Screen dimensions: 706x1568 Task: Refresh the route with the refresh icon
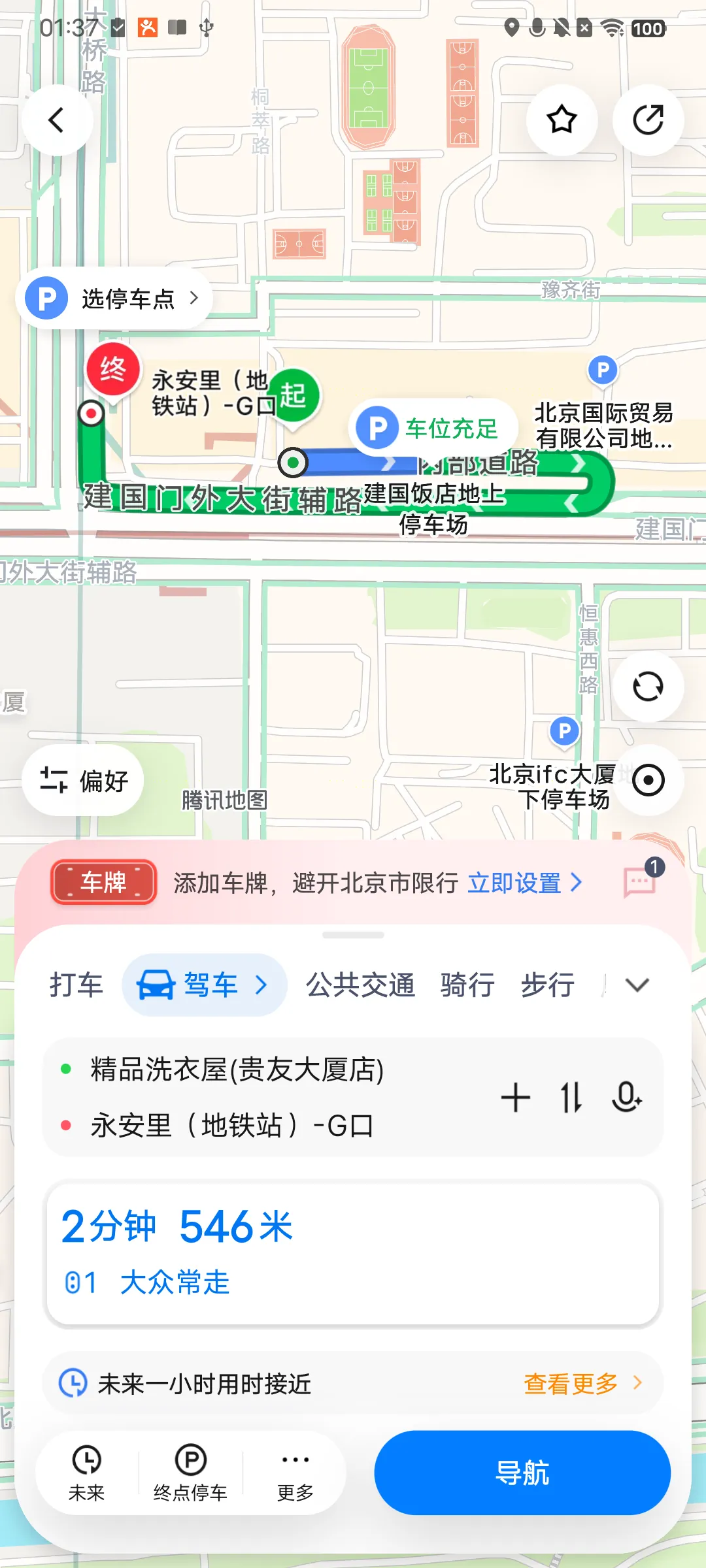648,687
